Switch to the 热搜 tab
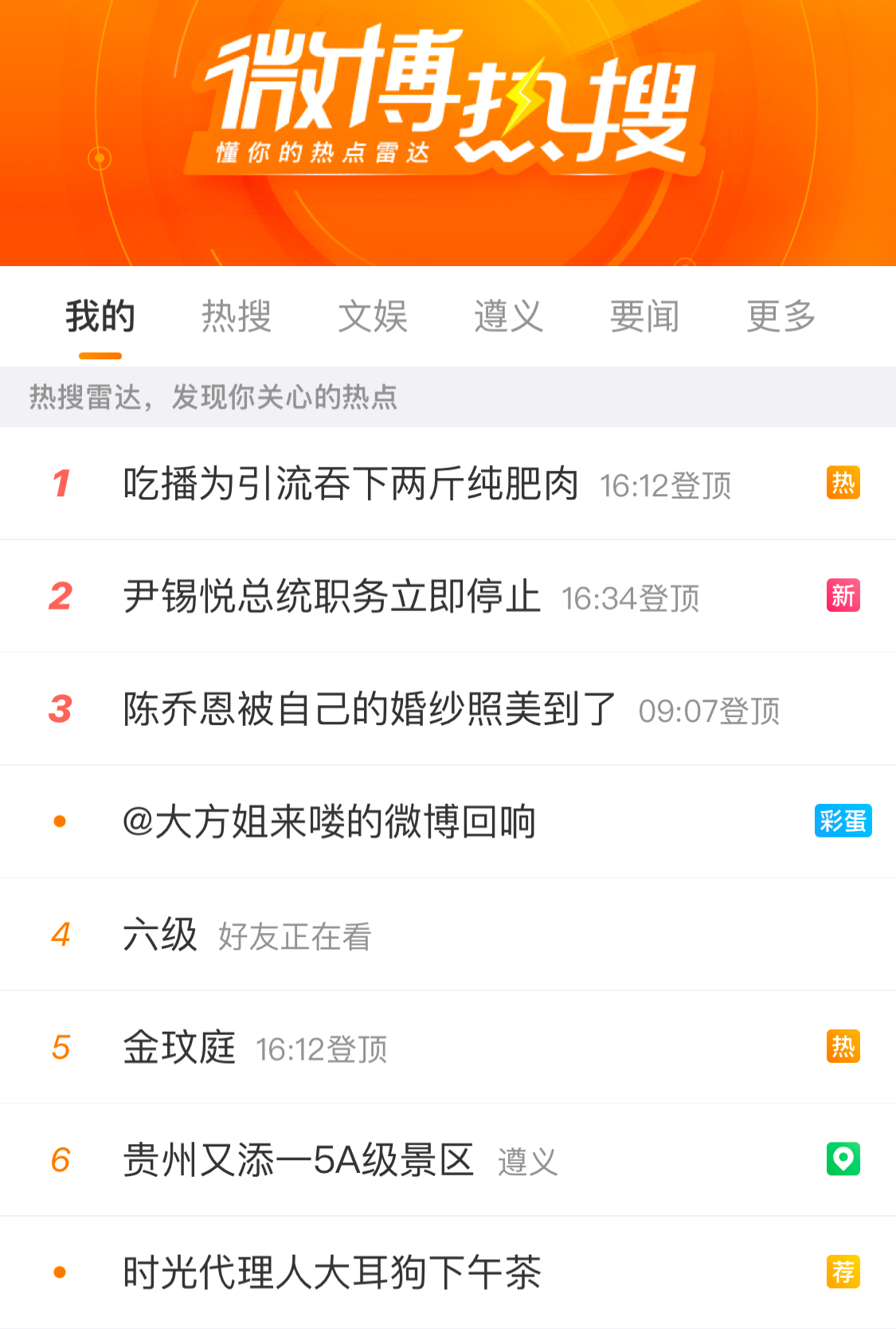This screenshot has width=896, height=1329. tap(237, 316)
